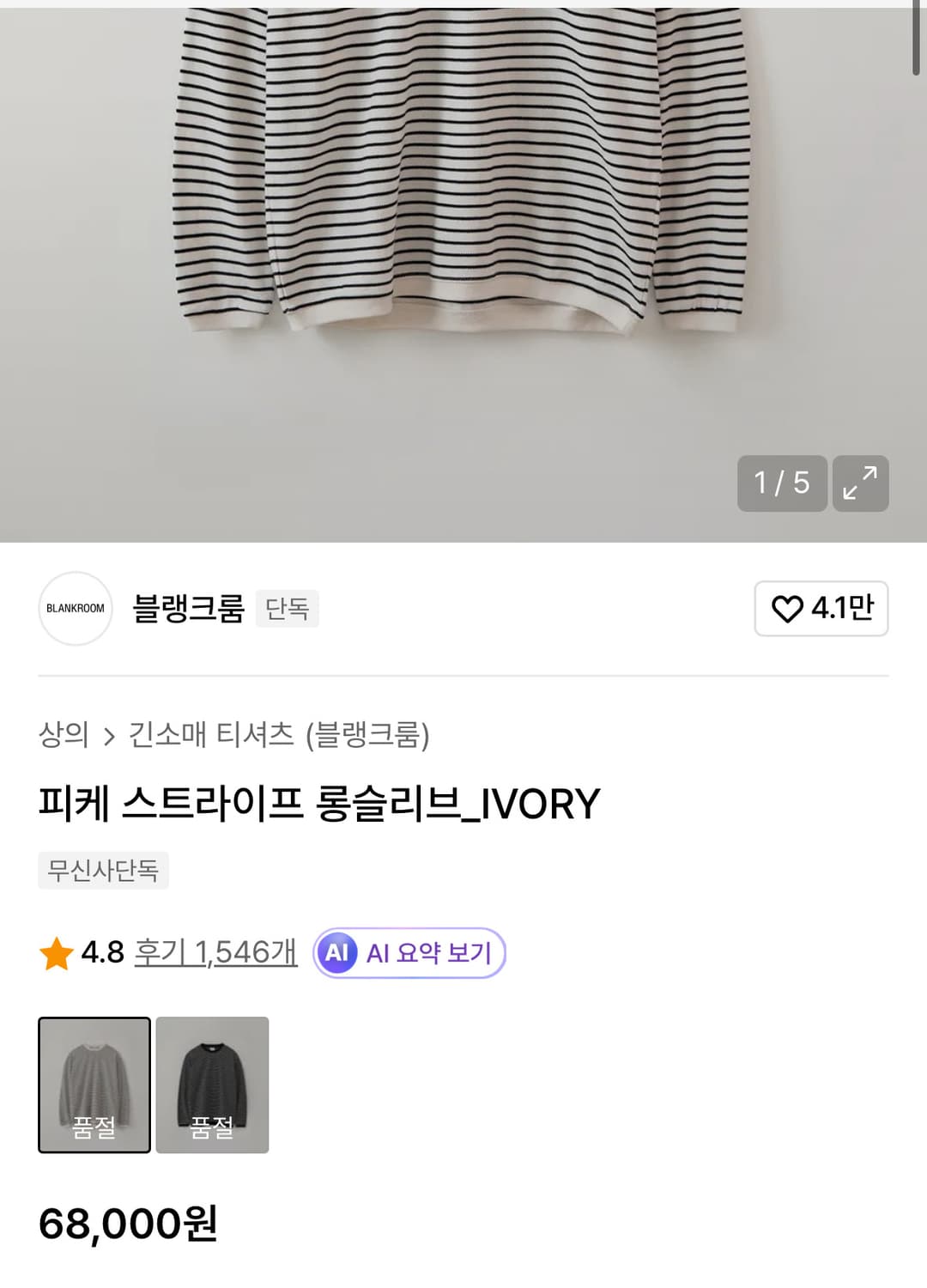Select the BLANKROOM circular brand logo
Viewport: 927px width, 1288px height.
[x=75, y=608]
